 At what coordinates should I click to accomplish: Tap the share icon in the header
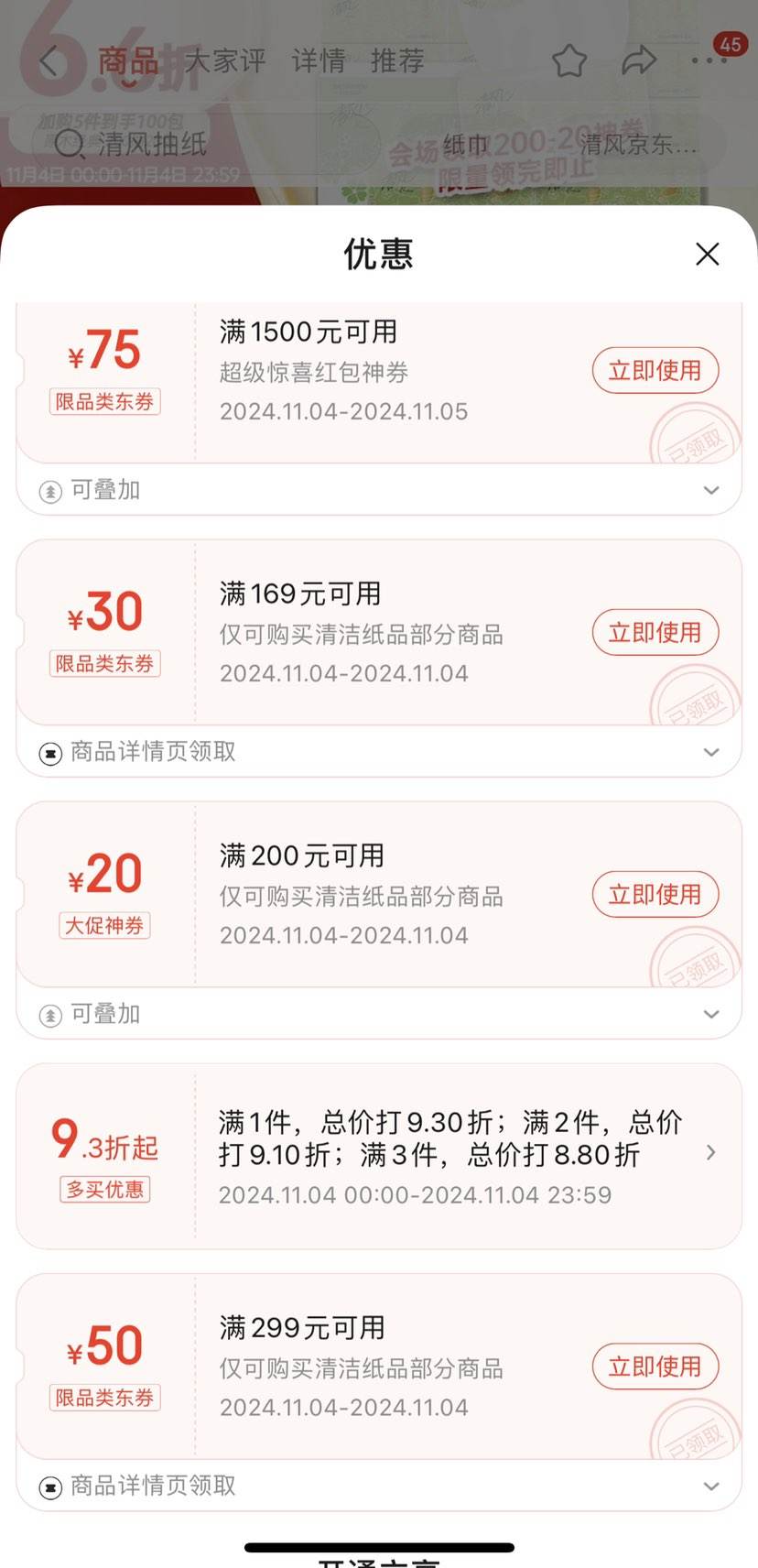[638, 60]
